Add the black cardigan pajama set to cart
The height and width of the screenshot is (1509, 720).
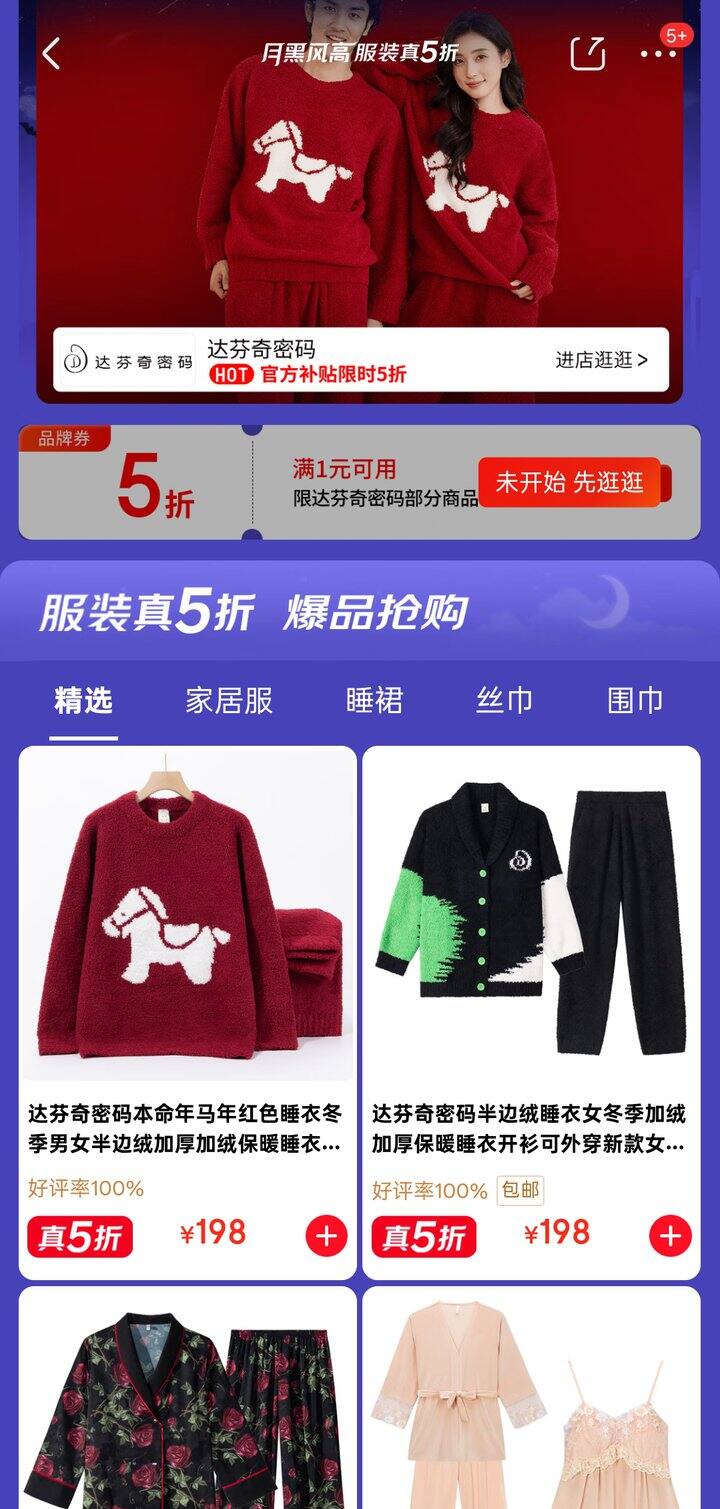(x=670, y=1236)
